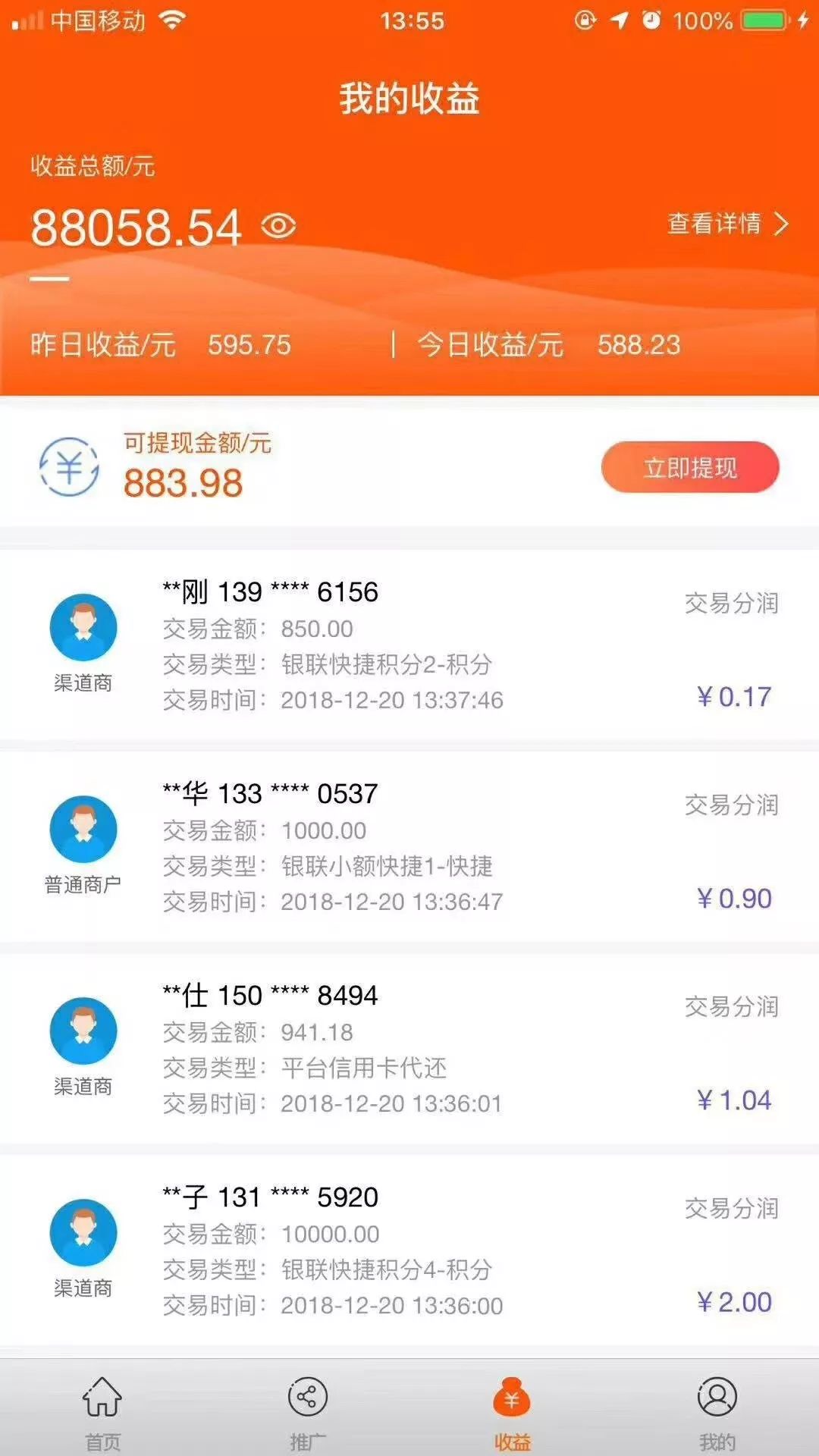Screen dimensions: 819x1456
Task: Tap the 立即提现 withdraw button
Action: coord(689,467)
